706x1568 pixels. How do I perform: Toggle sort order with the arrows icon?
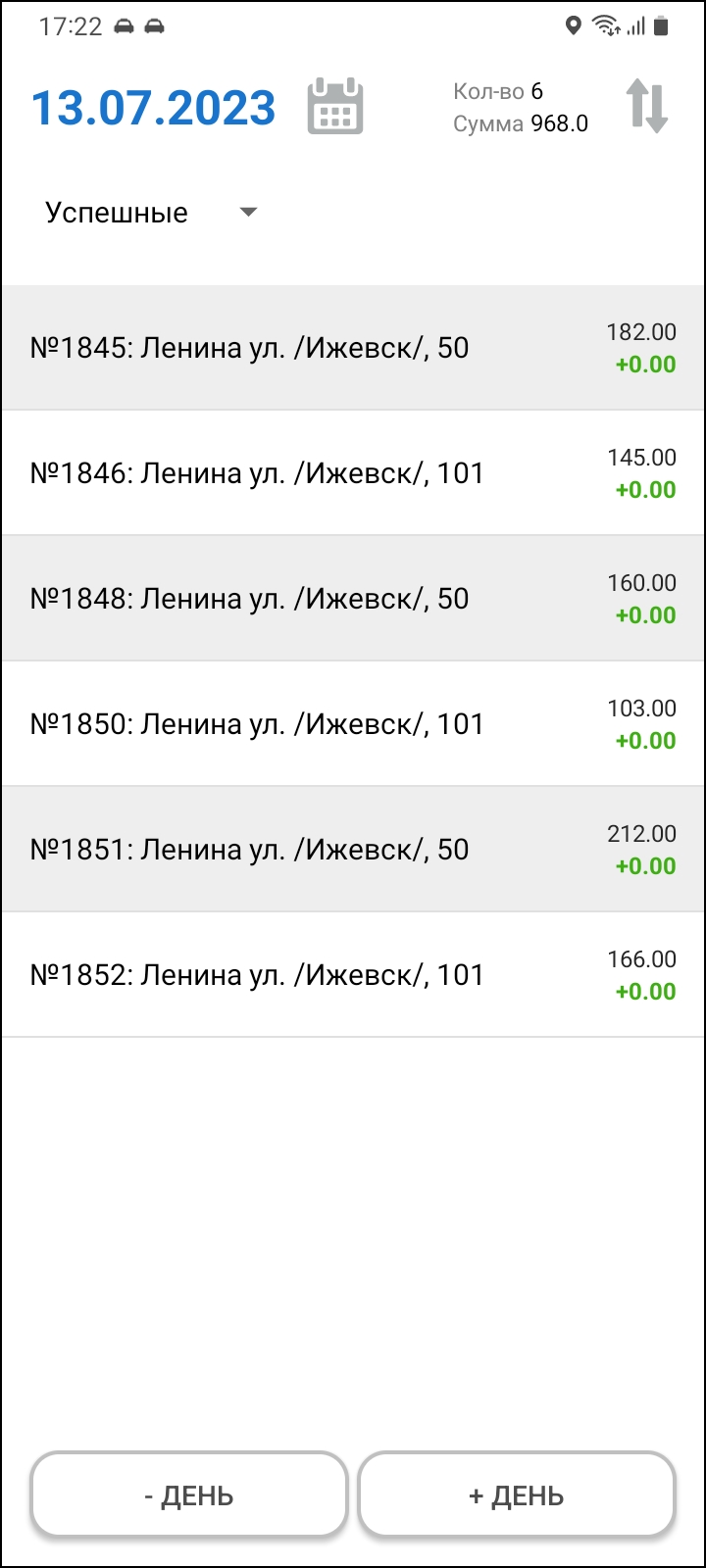(x=647, y=106)
